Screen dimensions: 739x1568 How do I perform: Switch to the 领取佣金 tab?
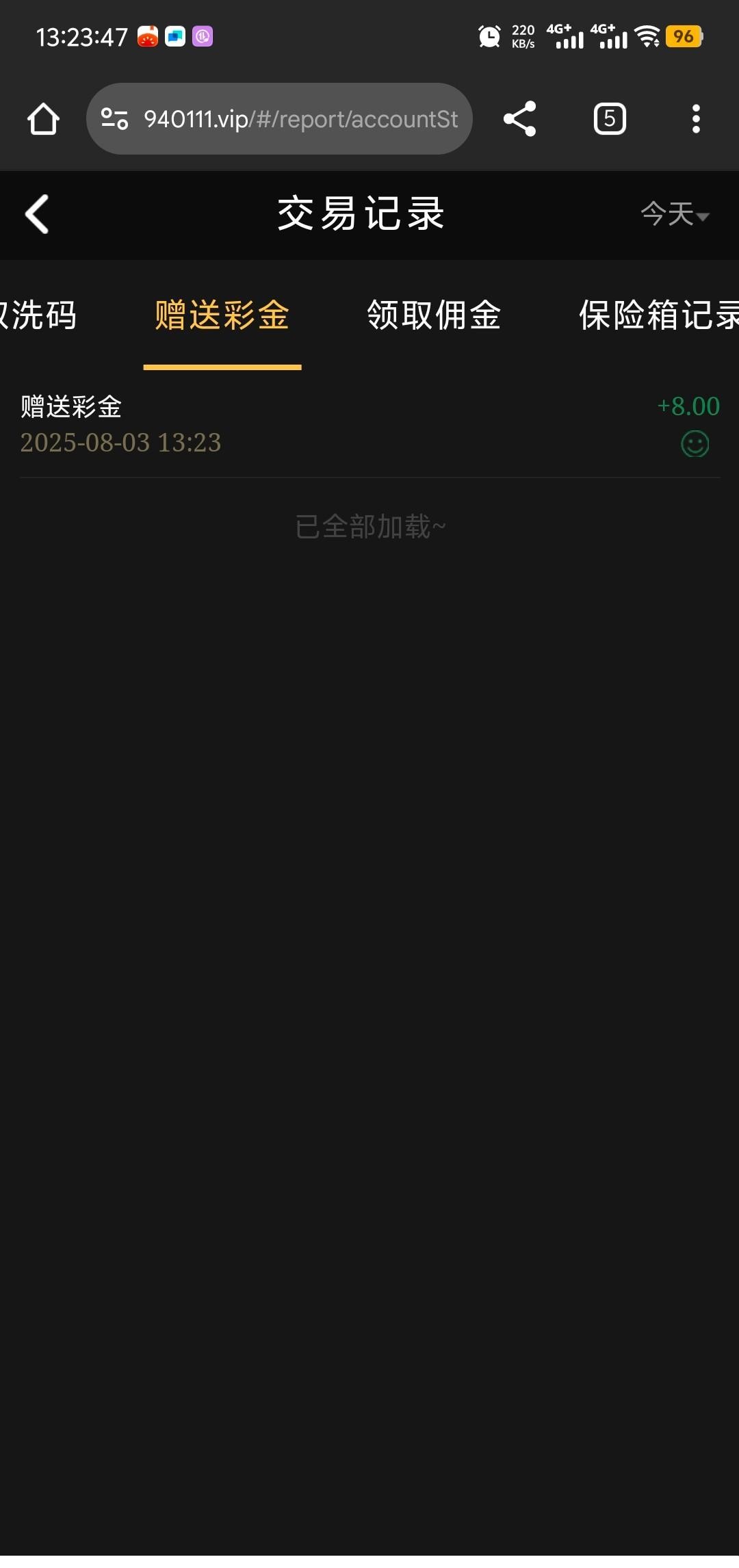click(x=434, y=315)
